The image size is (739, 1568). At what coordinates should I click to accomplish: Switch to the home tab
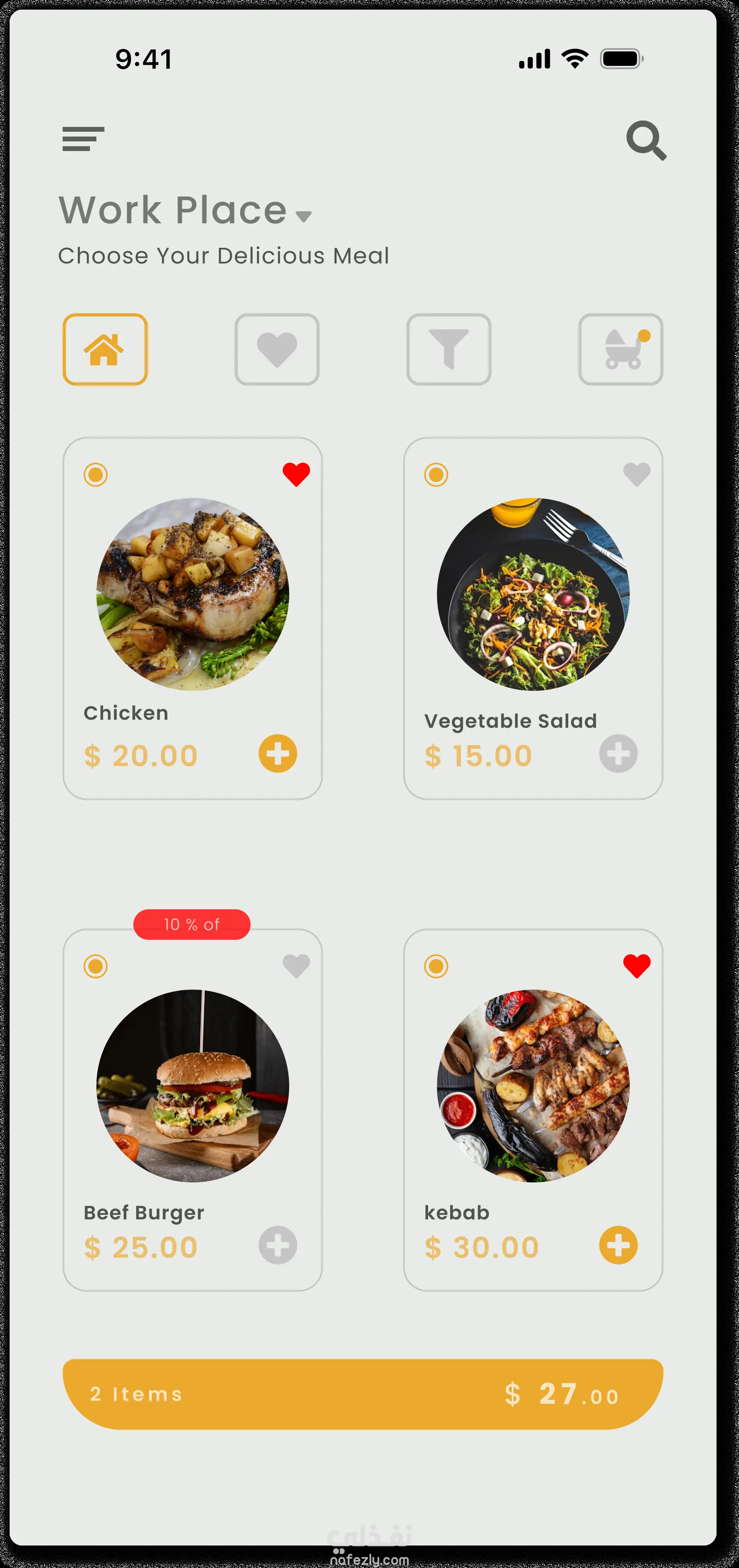point(105,349)
